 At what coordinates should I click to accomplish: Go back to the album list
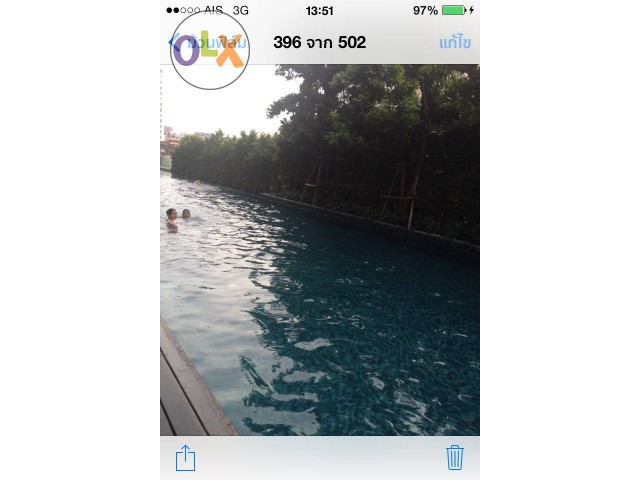pos(207,43)
